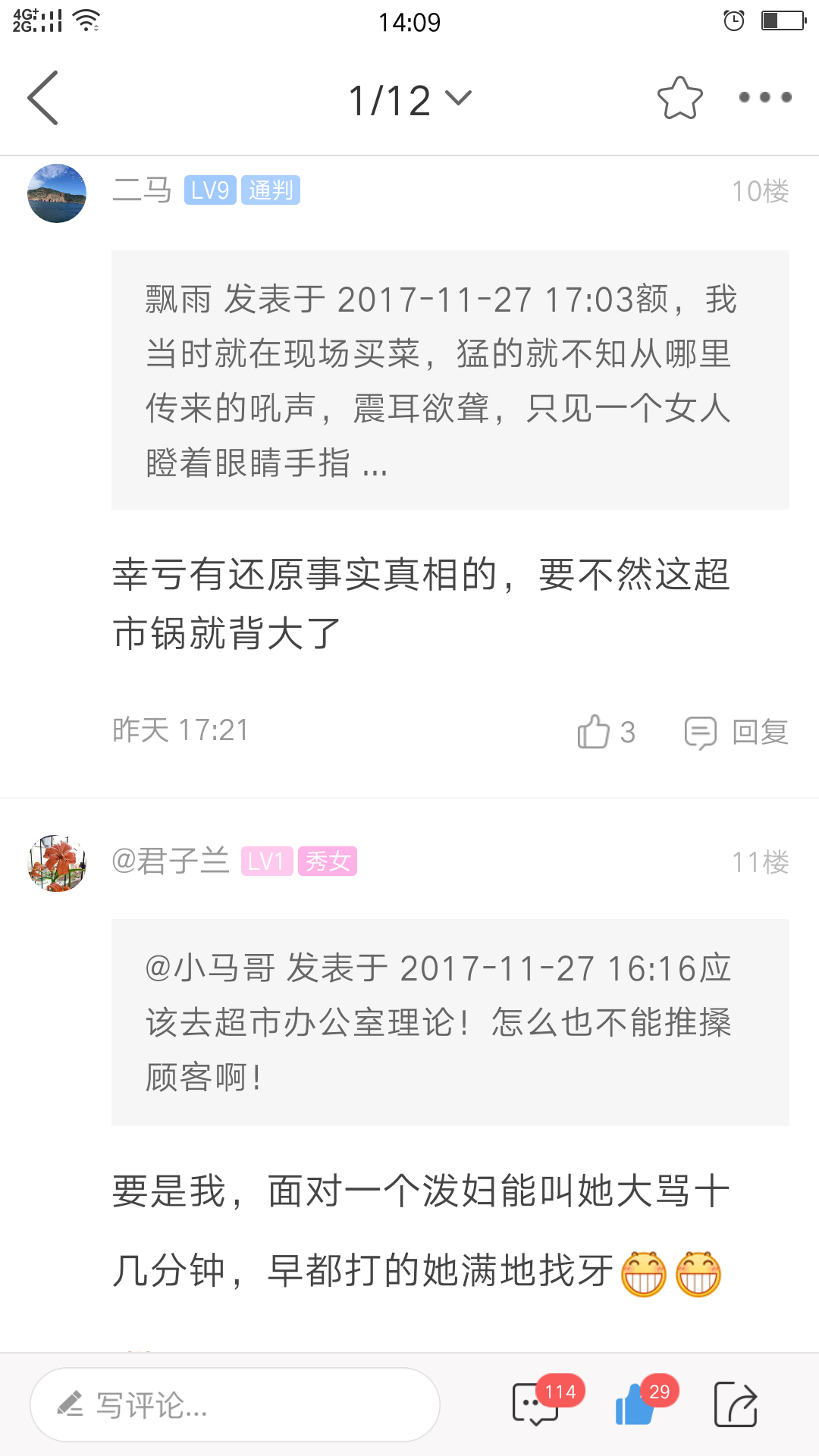Open the three-dot overflow menu
This screenshot has height=1456, width=819.
[x=764, y=98]
